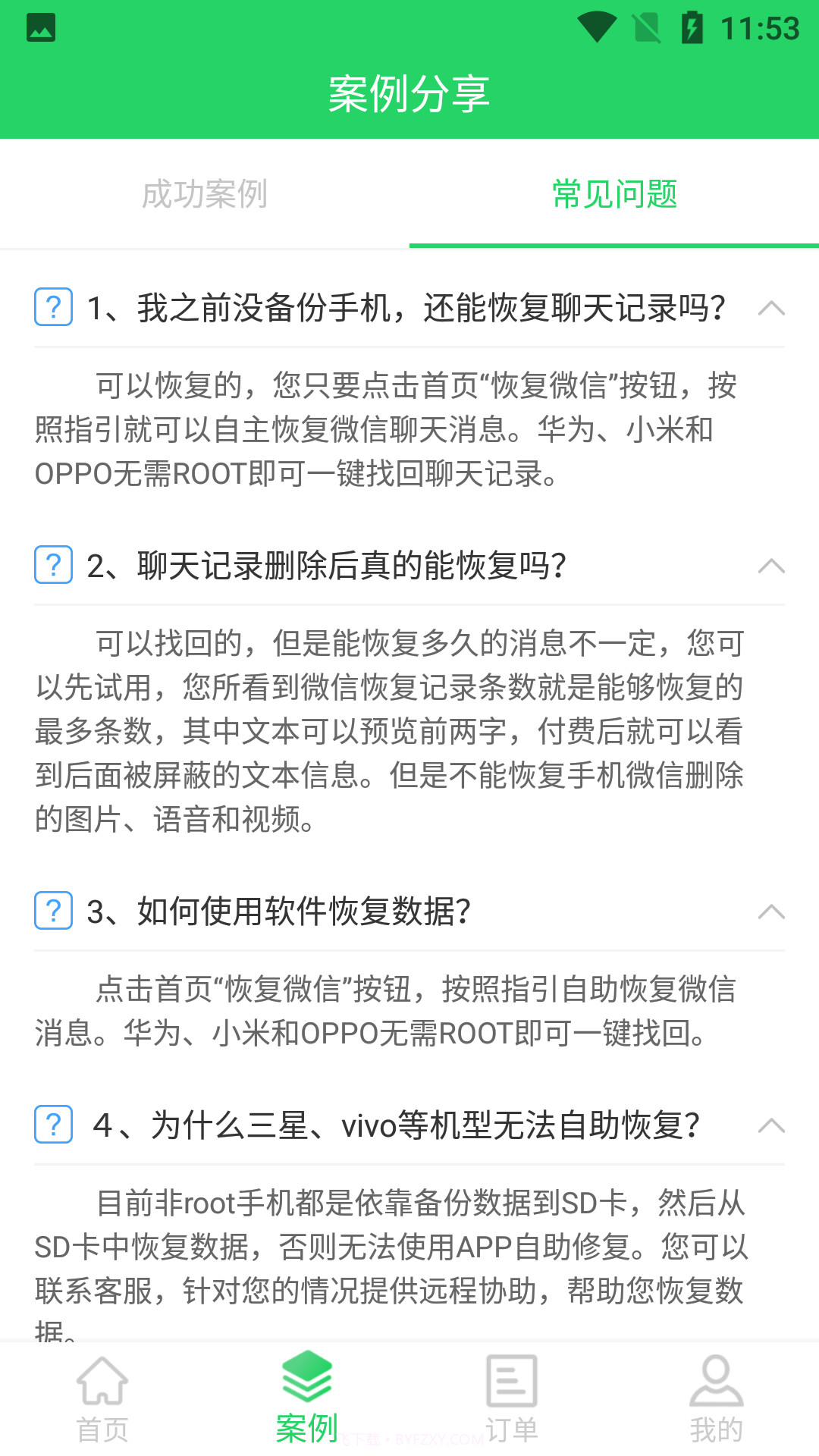Switch to the 常见问题 tab
This screenshot has height=1456, width=819.
click(614, 195)
